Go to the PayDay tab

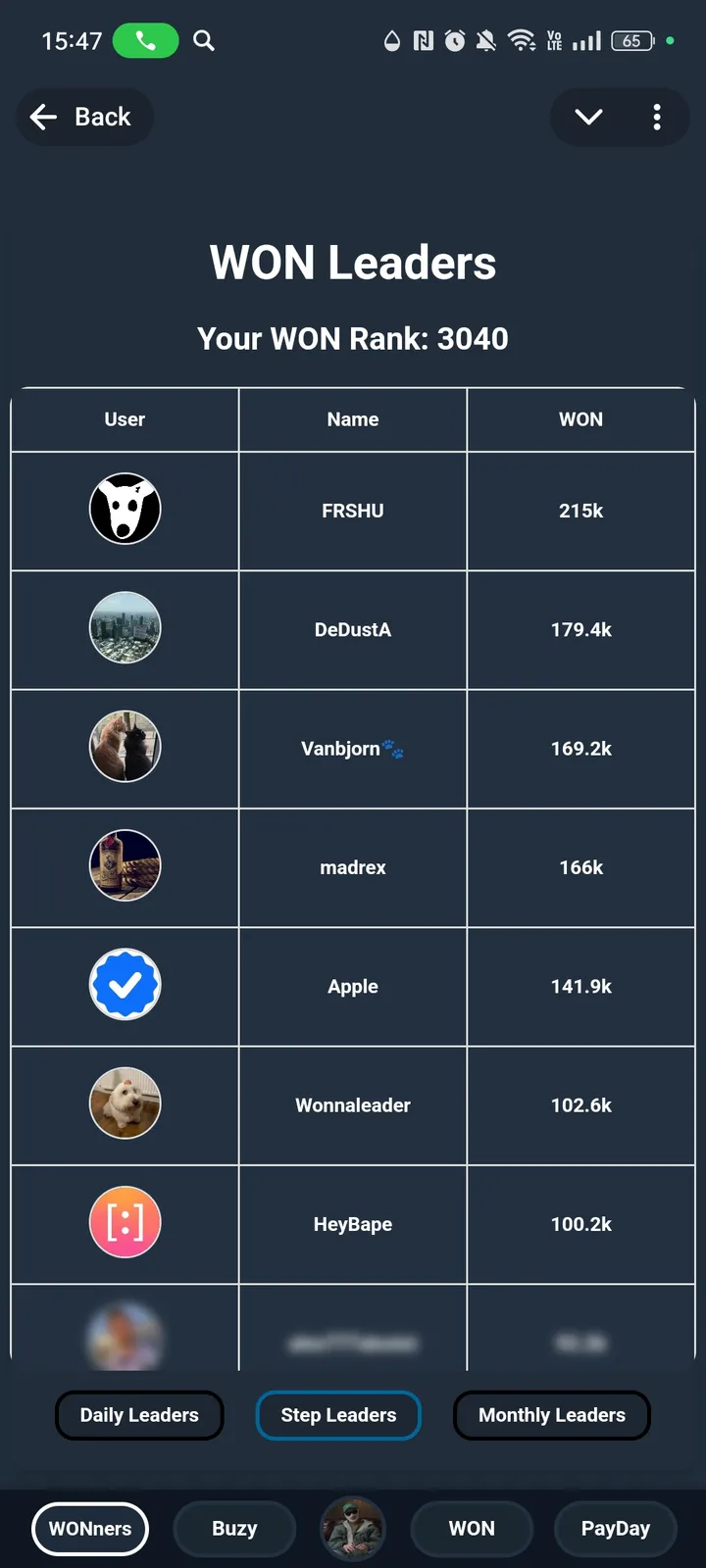615,1529
